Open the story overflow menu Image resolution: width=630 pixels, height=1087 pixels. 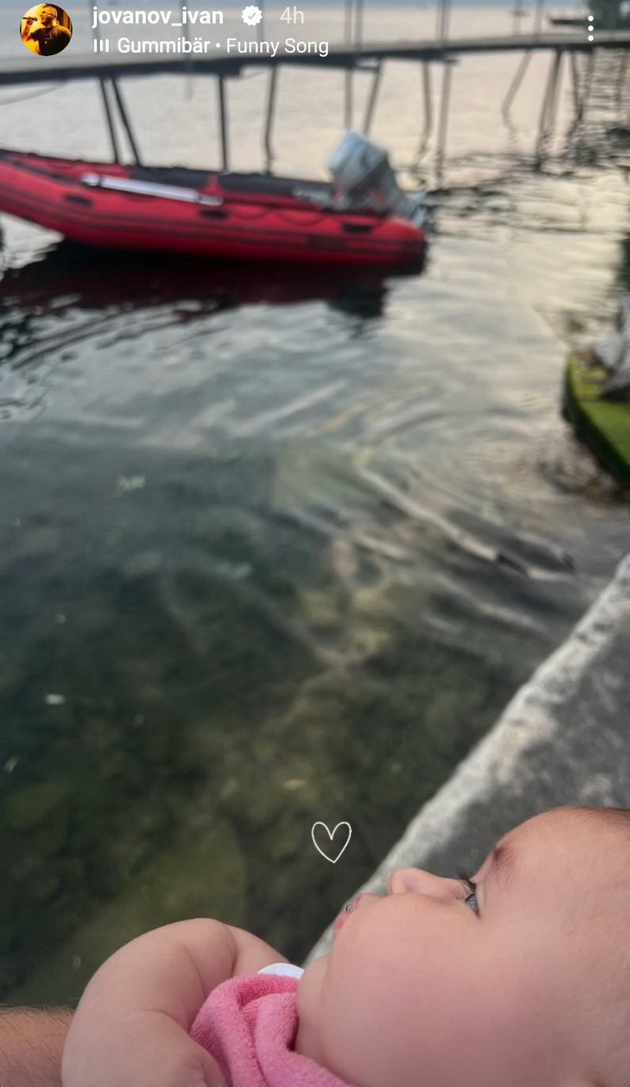[591, 29]
